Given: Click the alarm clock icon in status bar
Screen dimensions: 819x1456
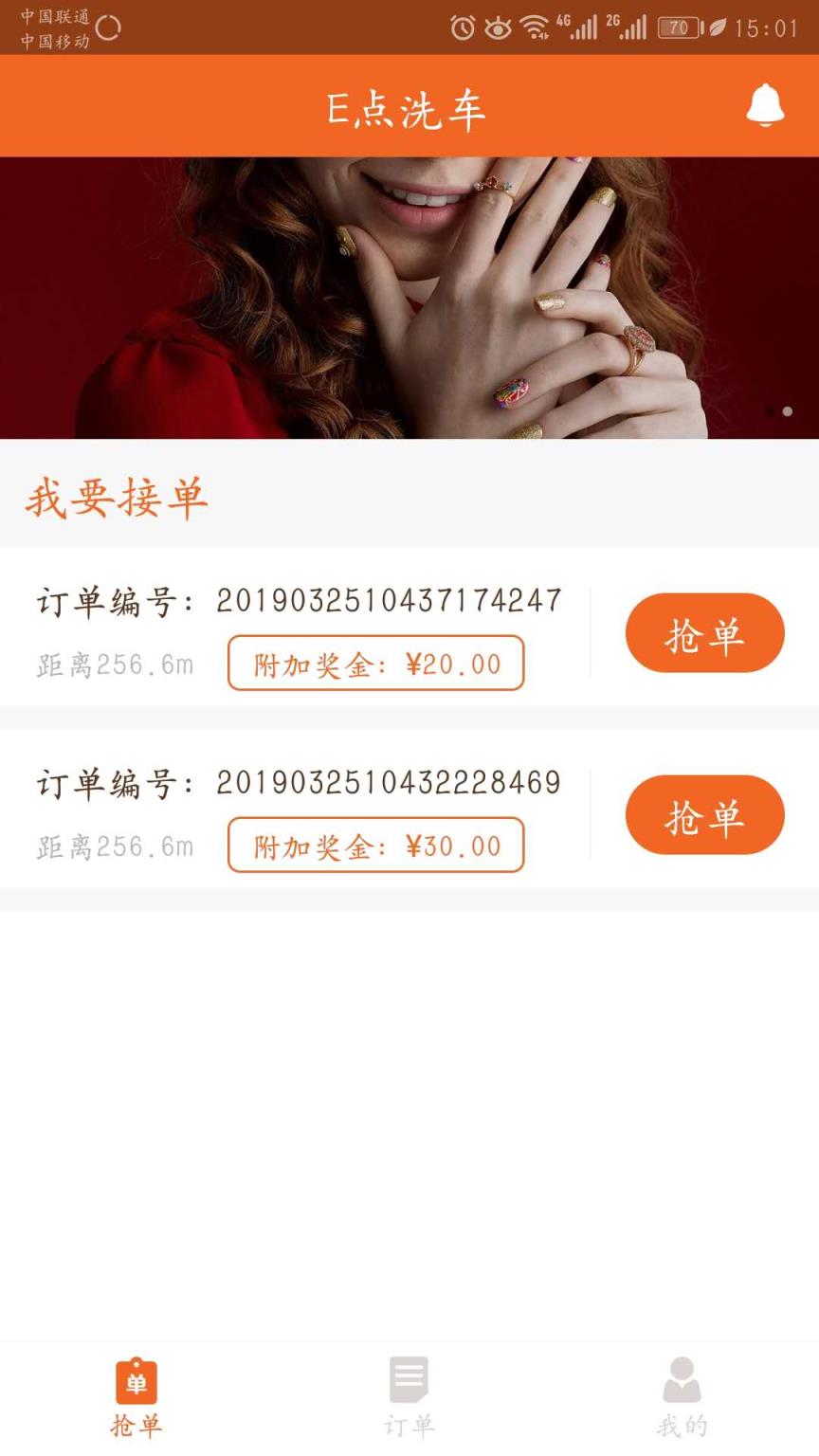Looking at the screenshot, I should pyautogui.click(x=462, y=26).
